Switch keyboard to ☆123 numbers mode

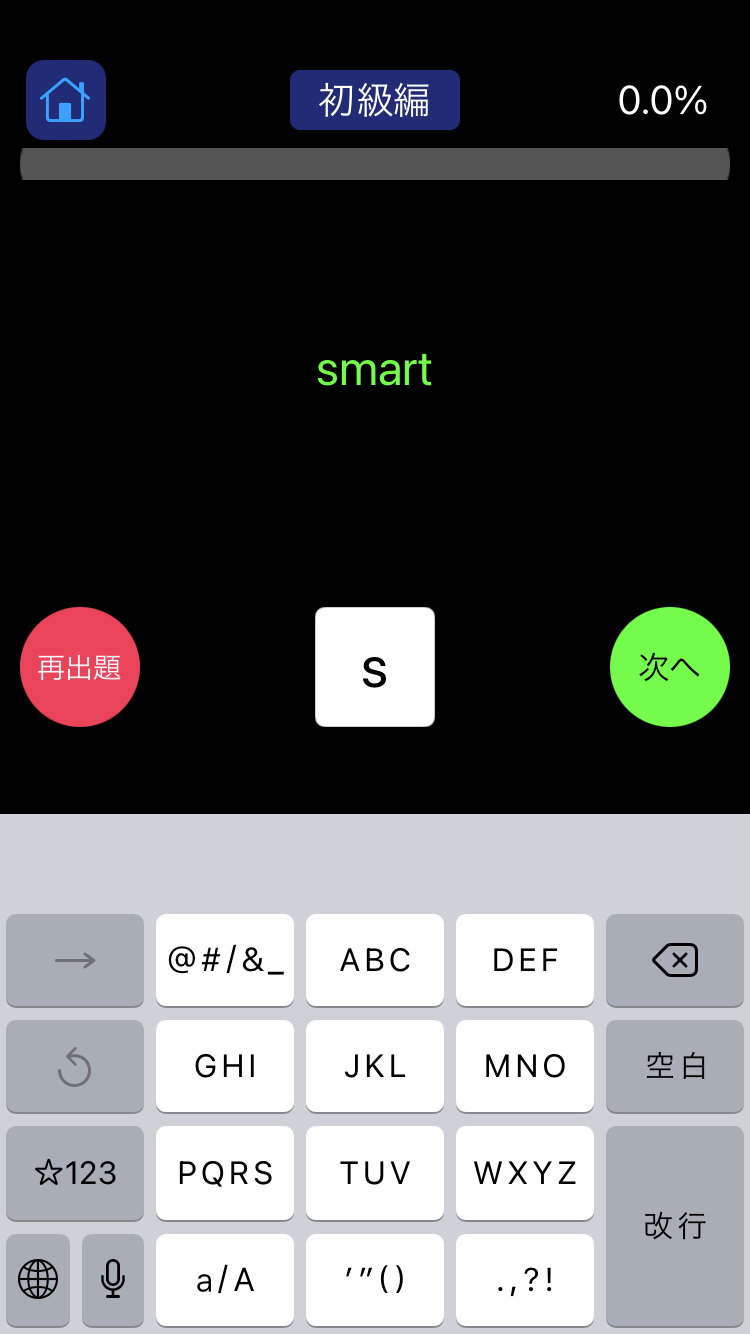pos(75,1172)
